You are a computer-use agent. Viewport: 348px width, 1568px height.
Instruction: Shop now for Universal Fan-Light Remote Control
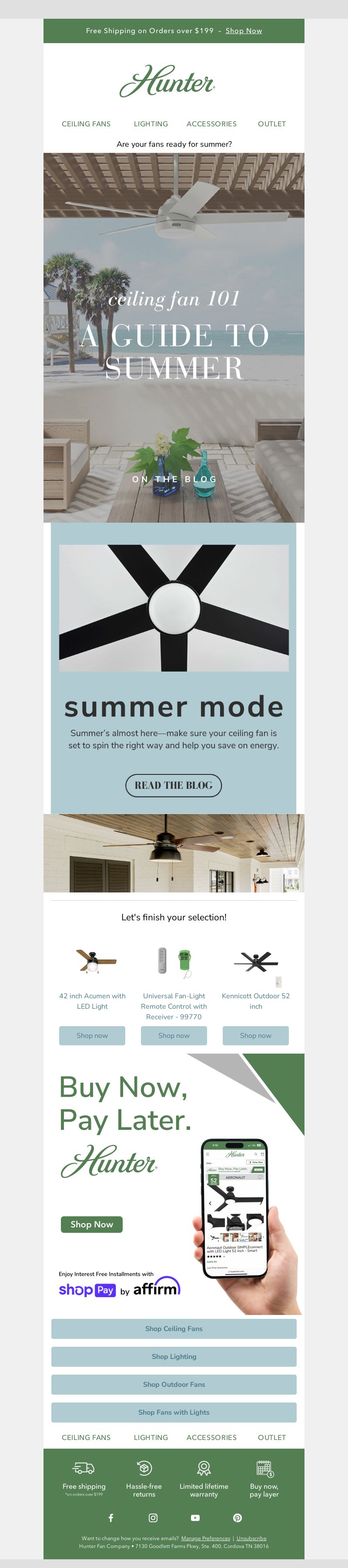[x=174, y=1035]
